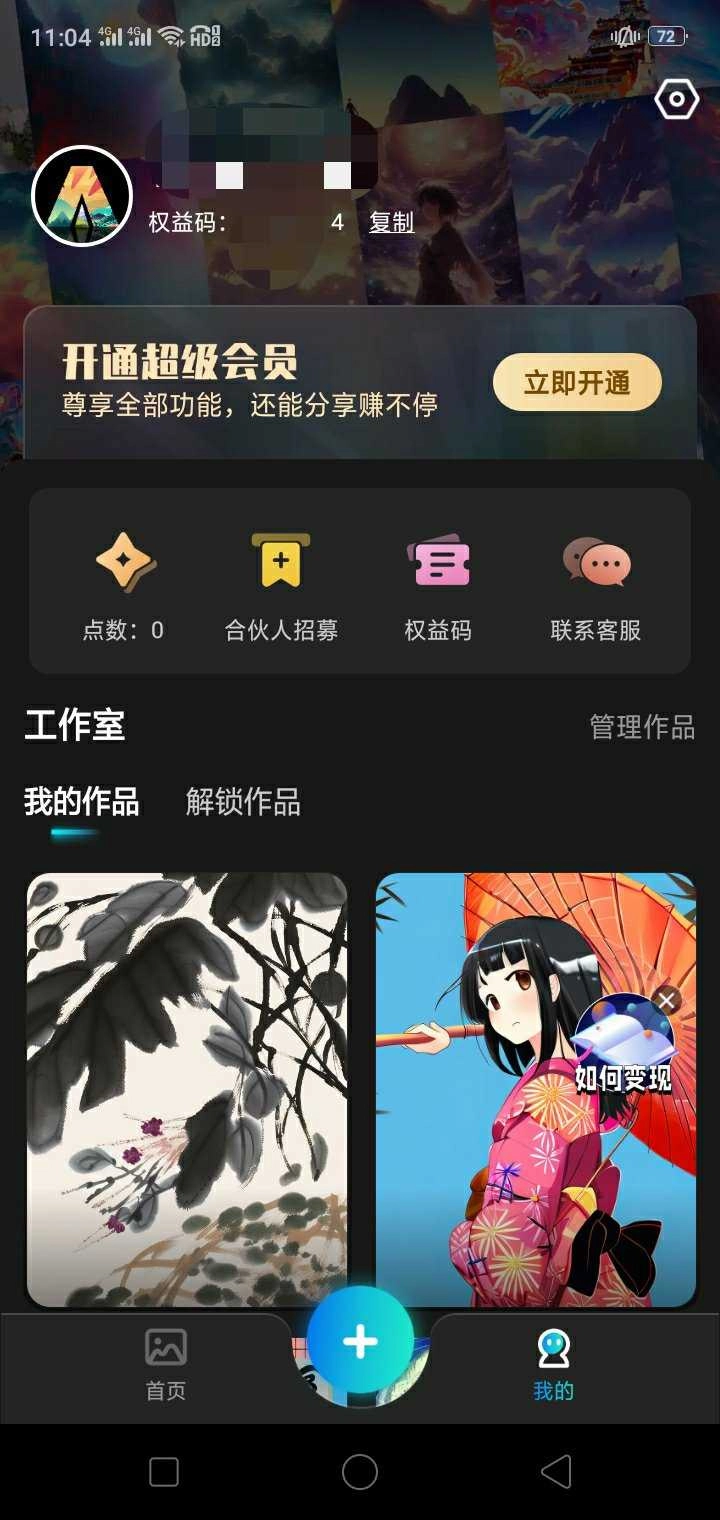
Task: Open the 权益码 benefits code icon
Action: click(441, 563)
